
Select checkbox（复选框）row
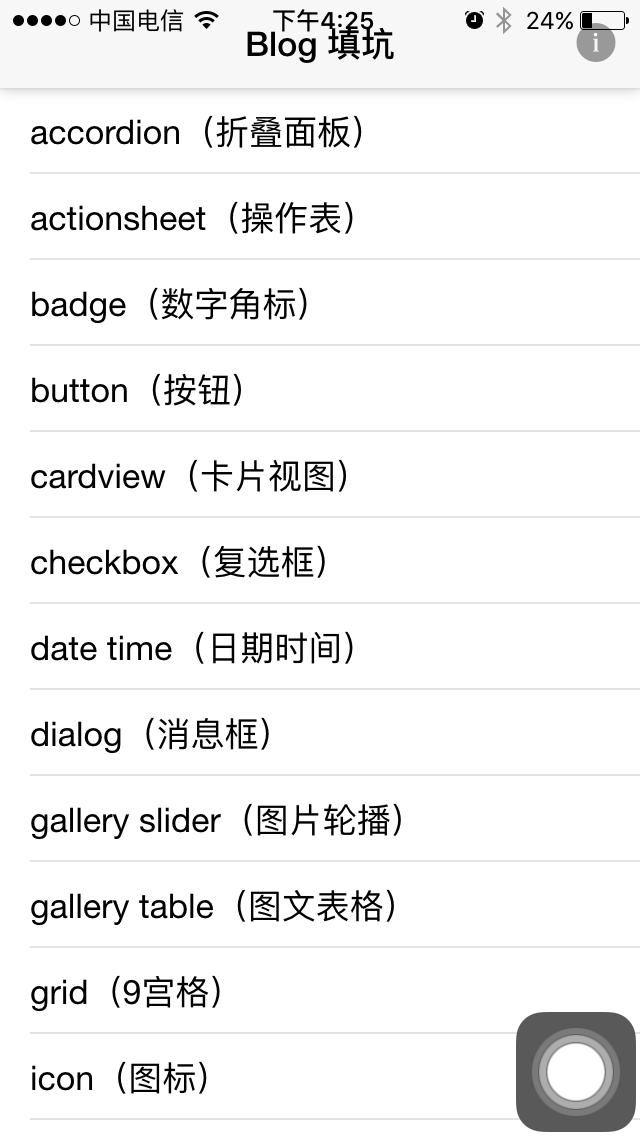pos(320,561)
